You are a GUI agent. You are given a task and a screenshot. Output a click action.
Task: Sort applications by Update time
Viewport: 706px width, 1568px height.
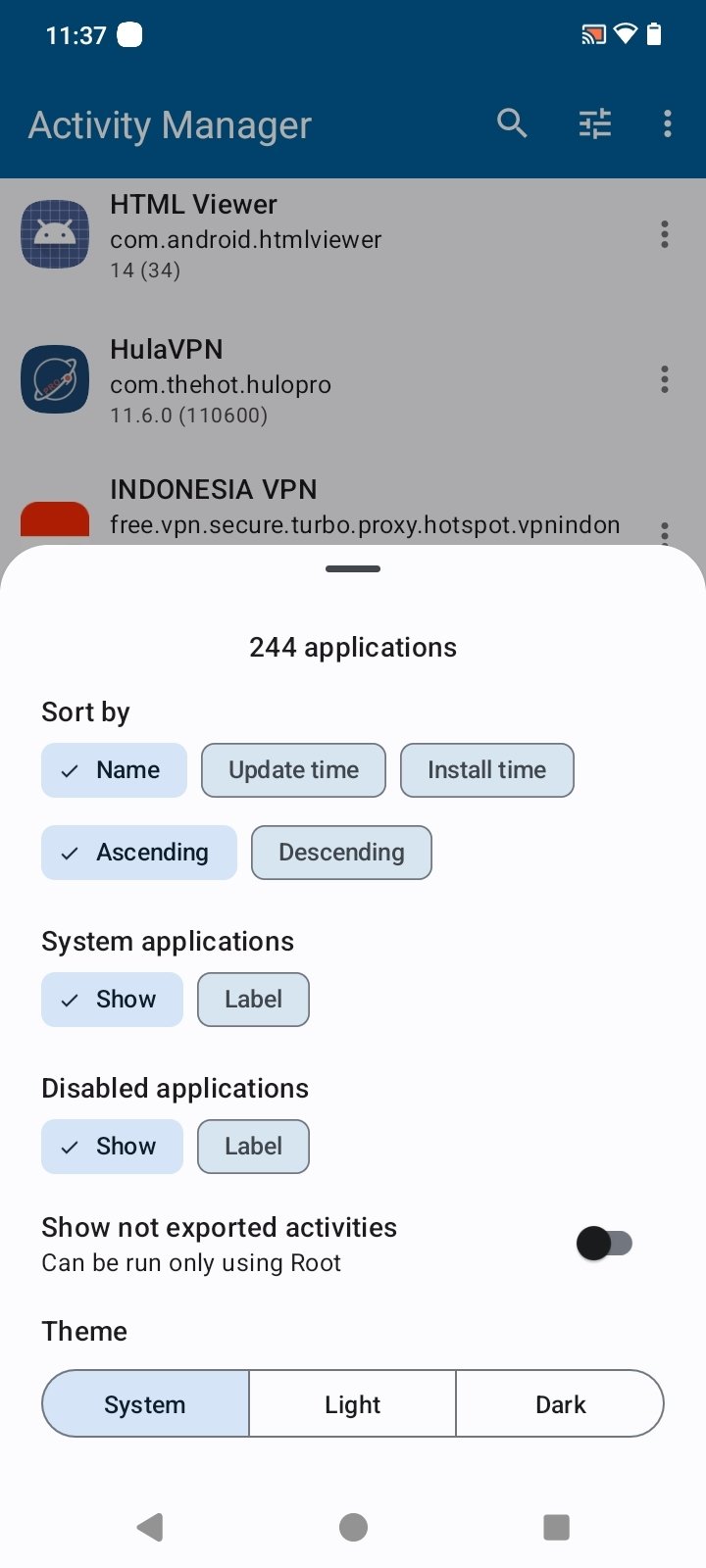pyautogui.click(x=293, y=770)
